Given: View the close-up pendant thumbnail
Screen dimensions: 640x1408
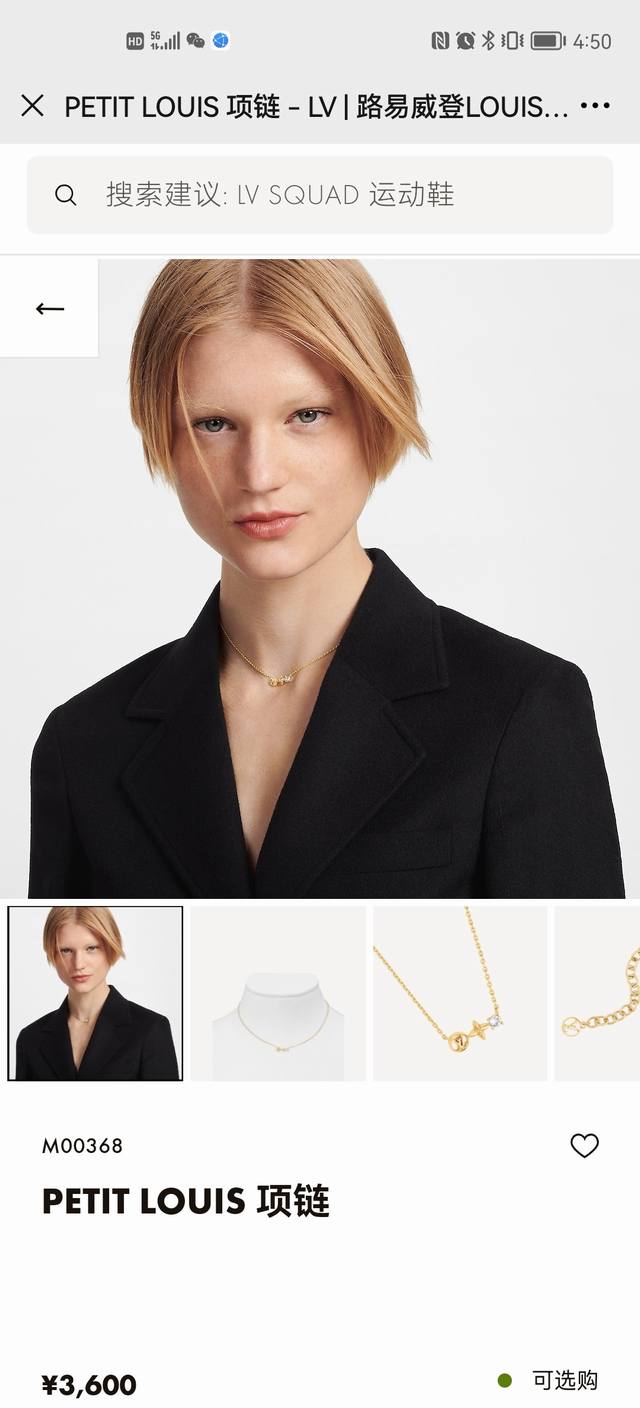Looking at the screenshot, I should tap(460, 993).
